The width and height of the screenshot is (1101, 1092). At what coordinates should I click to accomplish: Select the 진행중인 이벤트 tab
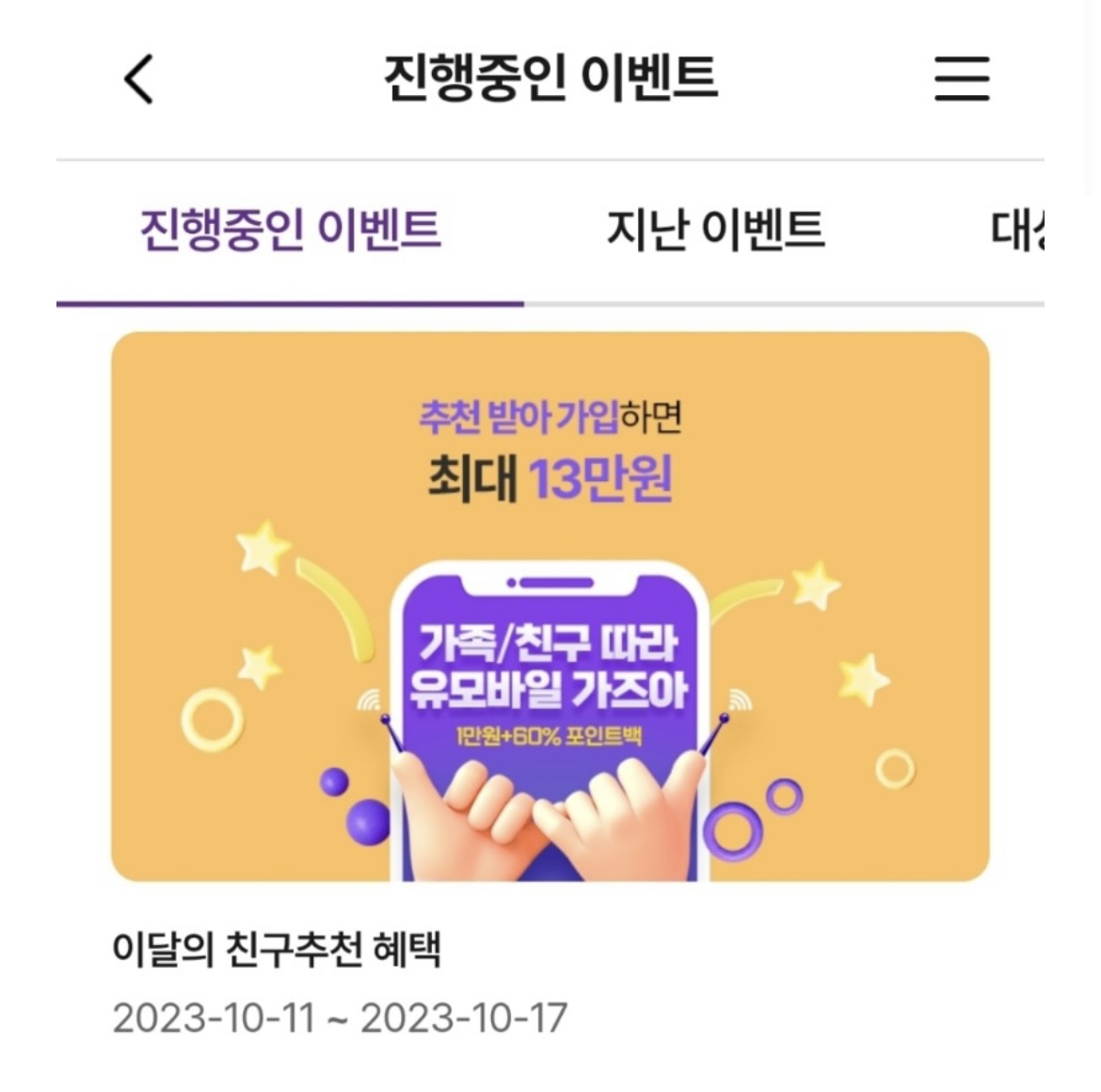point(290,231)
